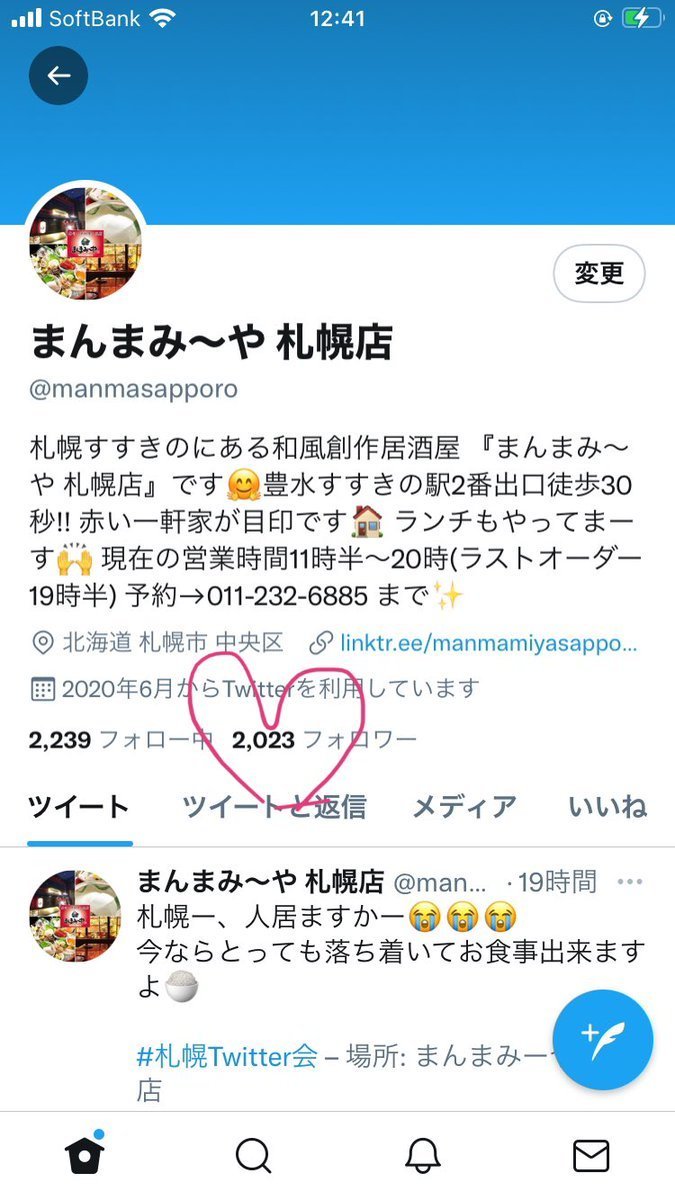View the 2,023 フォロワー followers list

point(324,740)
